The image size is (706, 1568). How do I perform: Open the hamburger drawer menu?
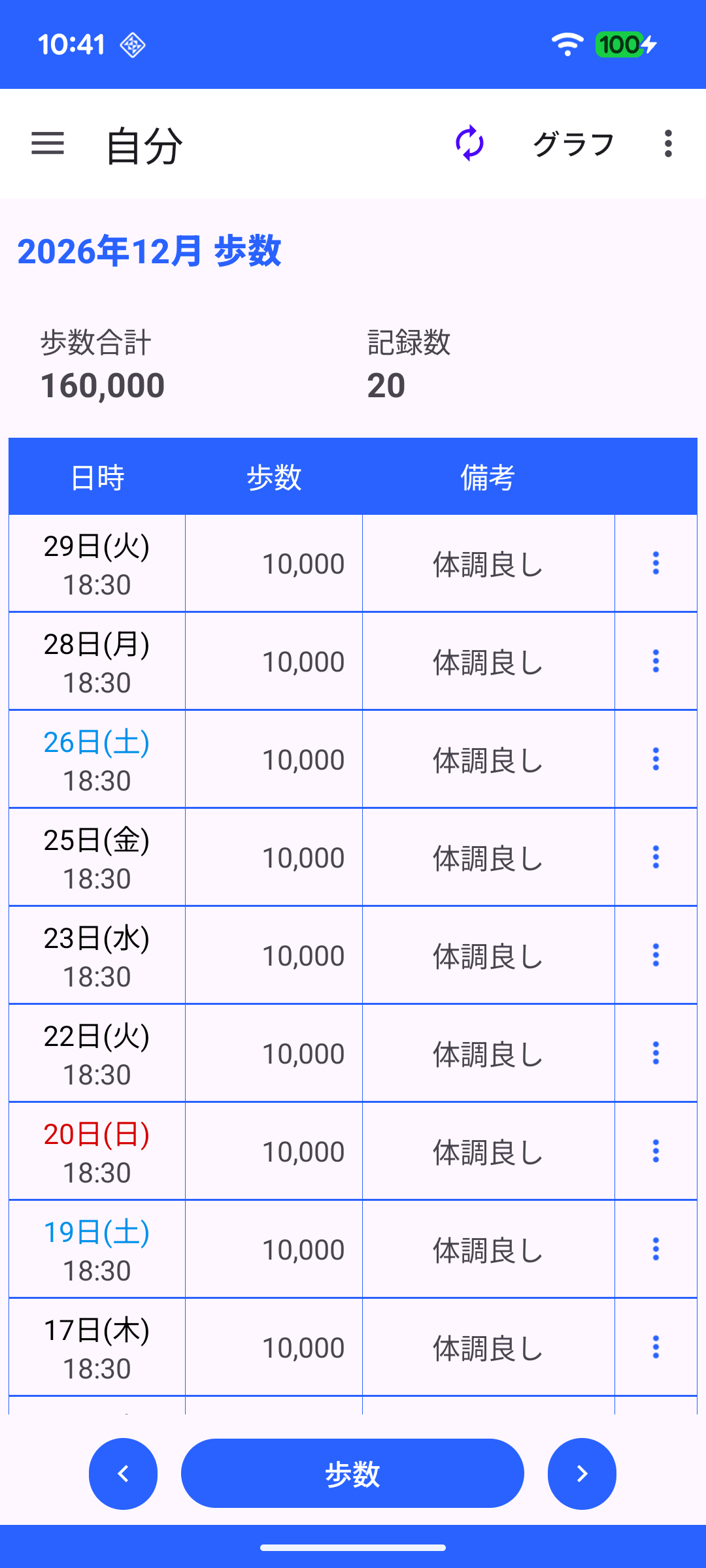[48, 144]
